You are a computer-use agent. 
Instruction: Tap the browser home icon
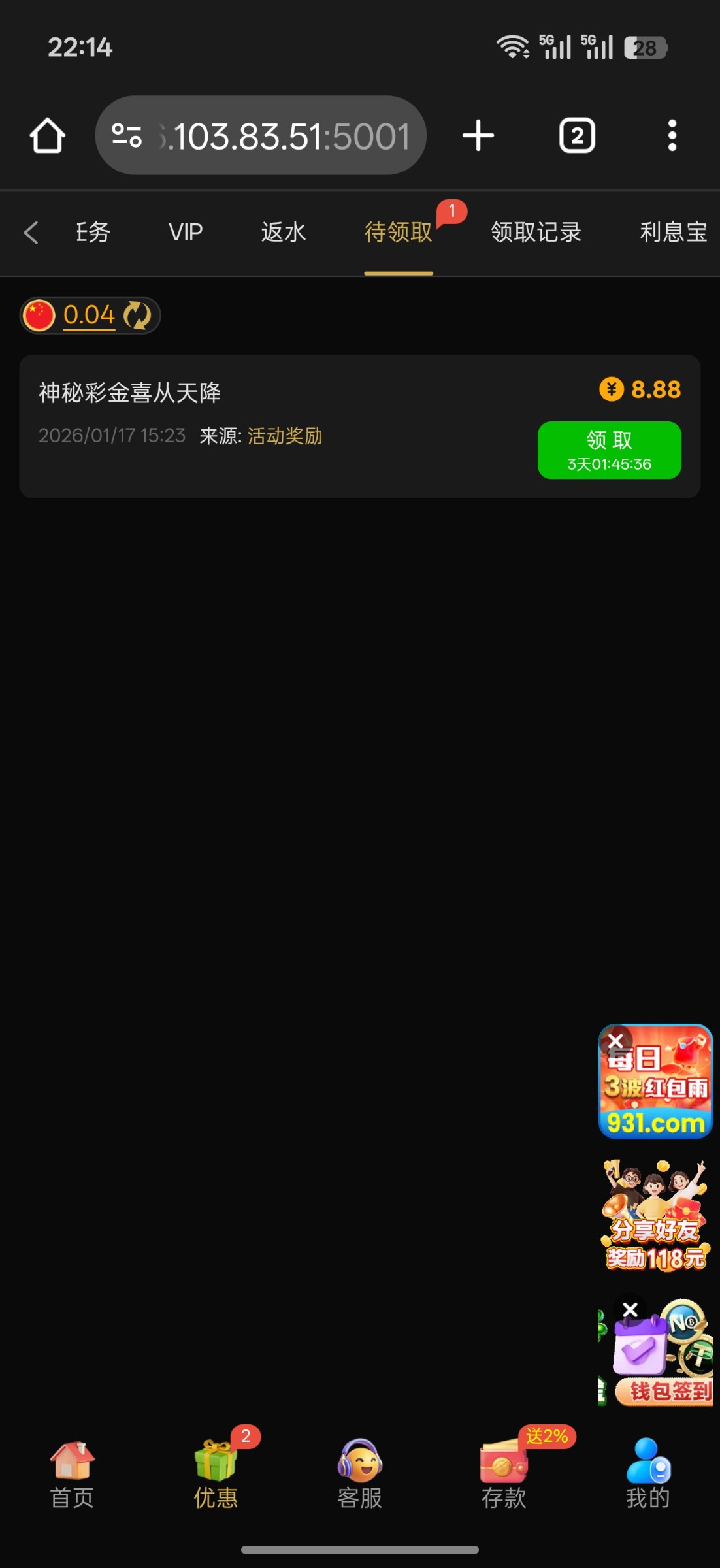coord(48,136)
